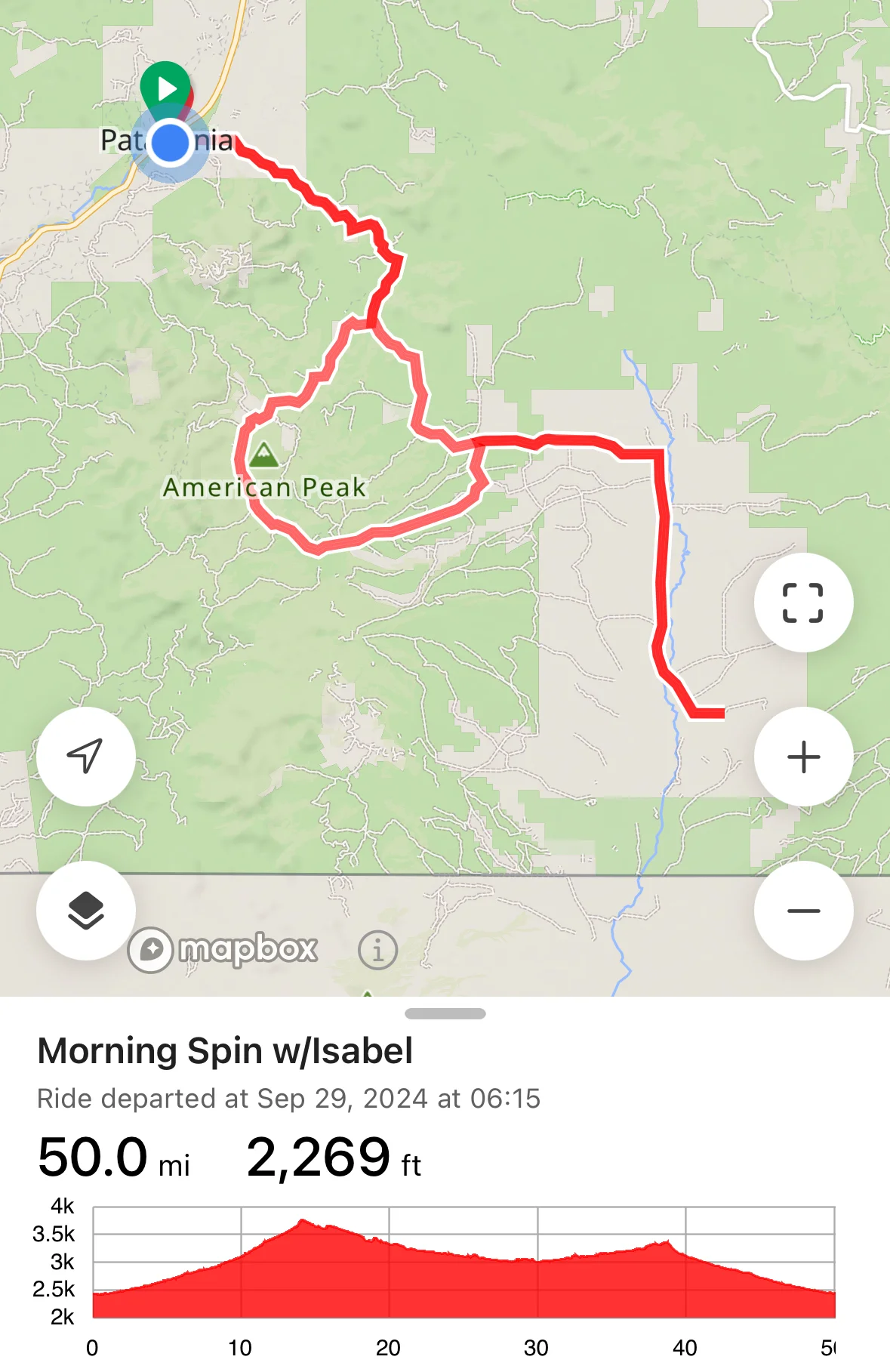Zoom in on the map
890x1372 pixels.
[x=803, y=757]
